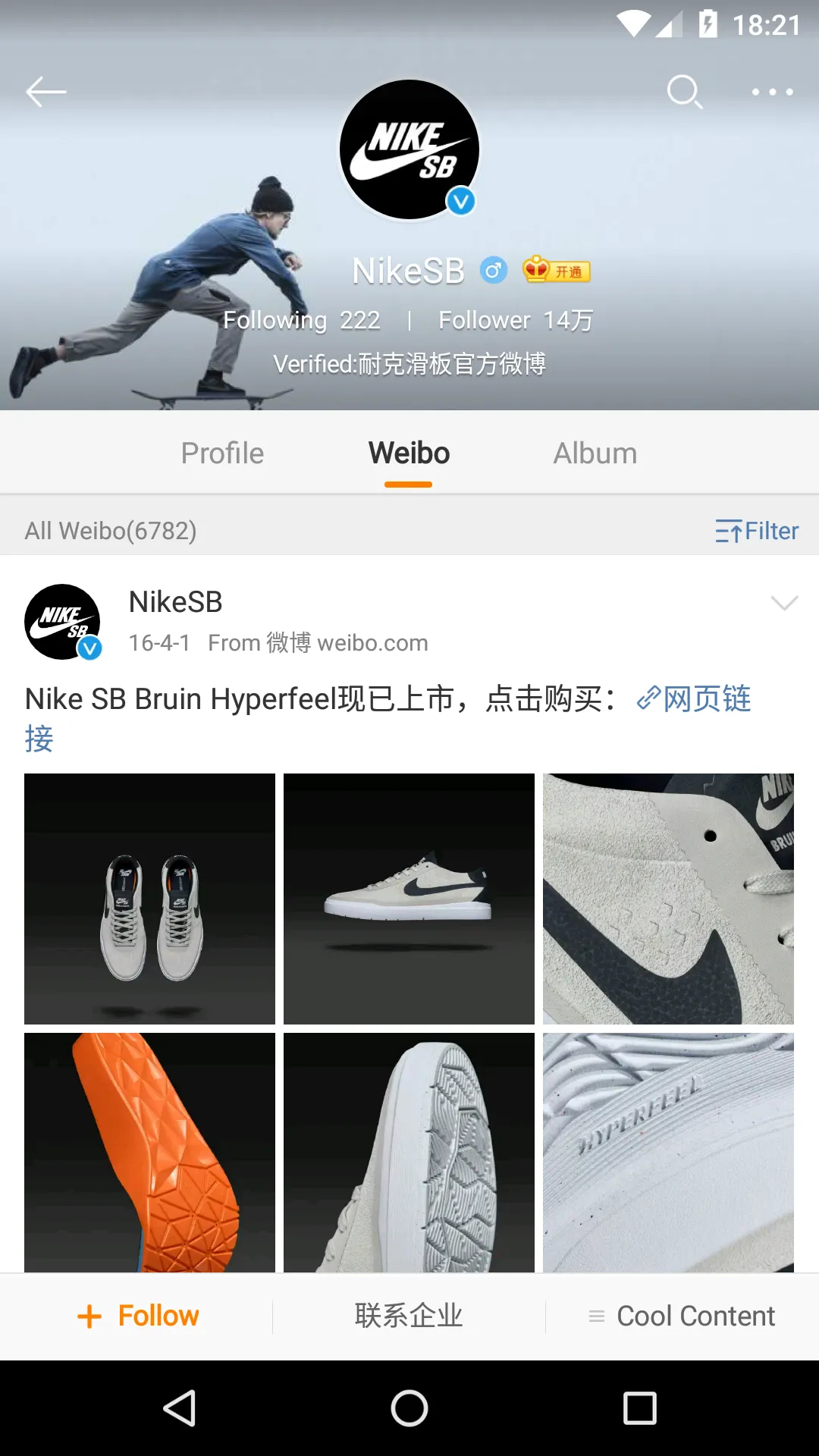Open the Filter options for weibo posts
The image size is (819, 1456).
(755, 531)
